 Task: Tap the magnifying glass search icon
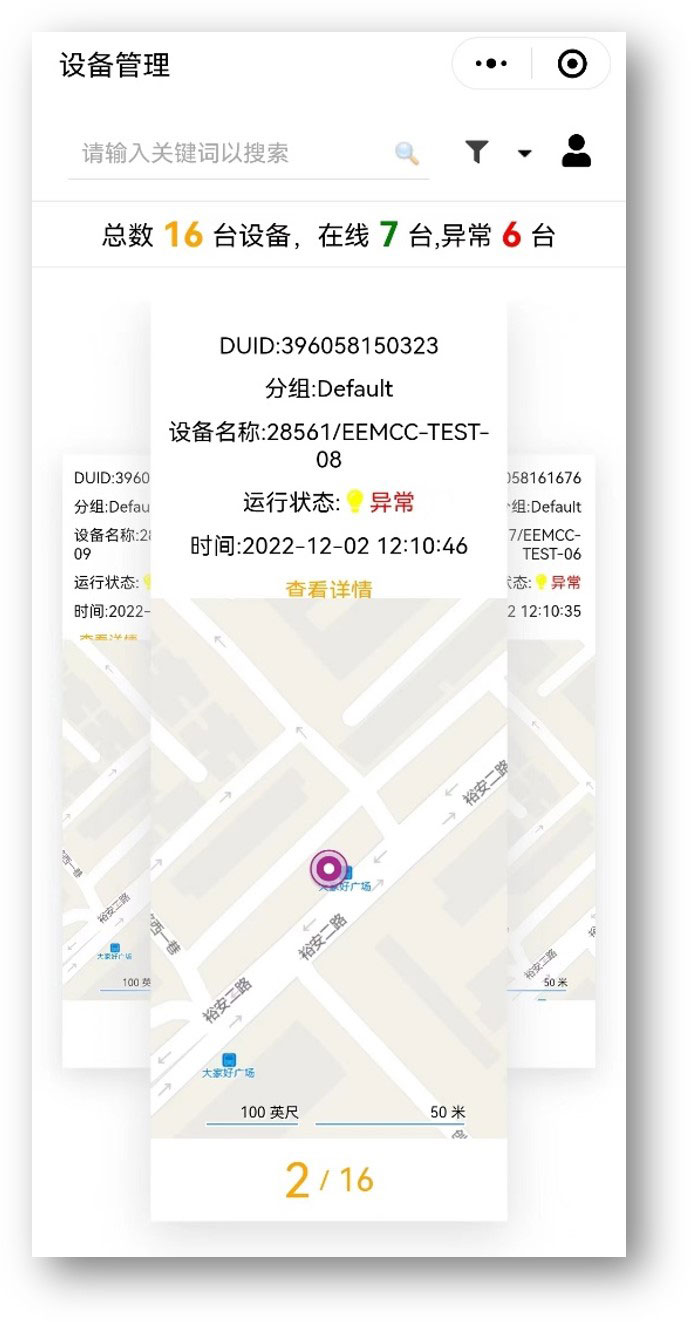tap(406, 153)
